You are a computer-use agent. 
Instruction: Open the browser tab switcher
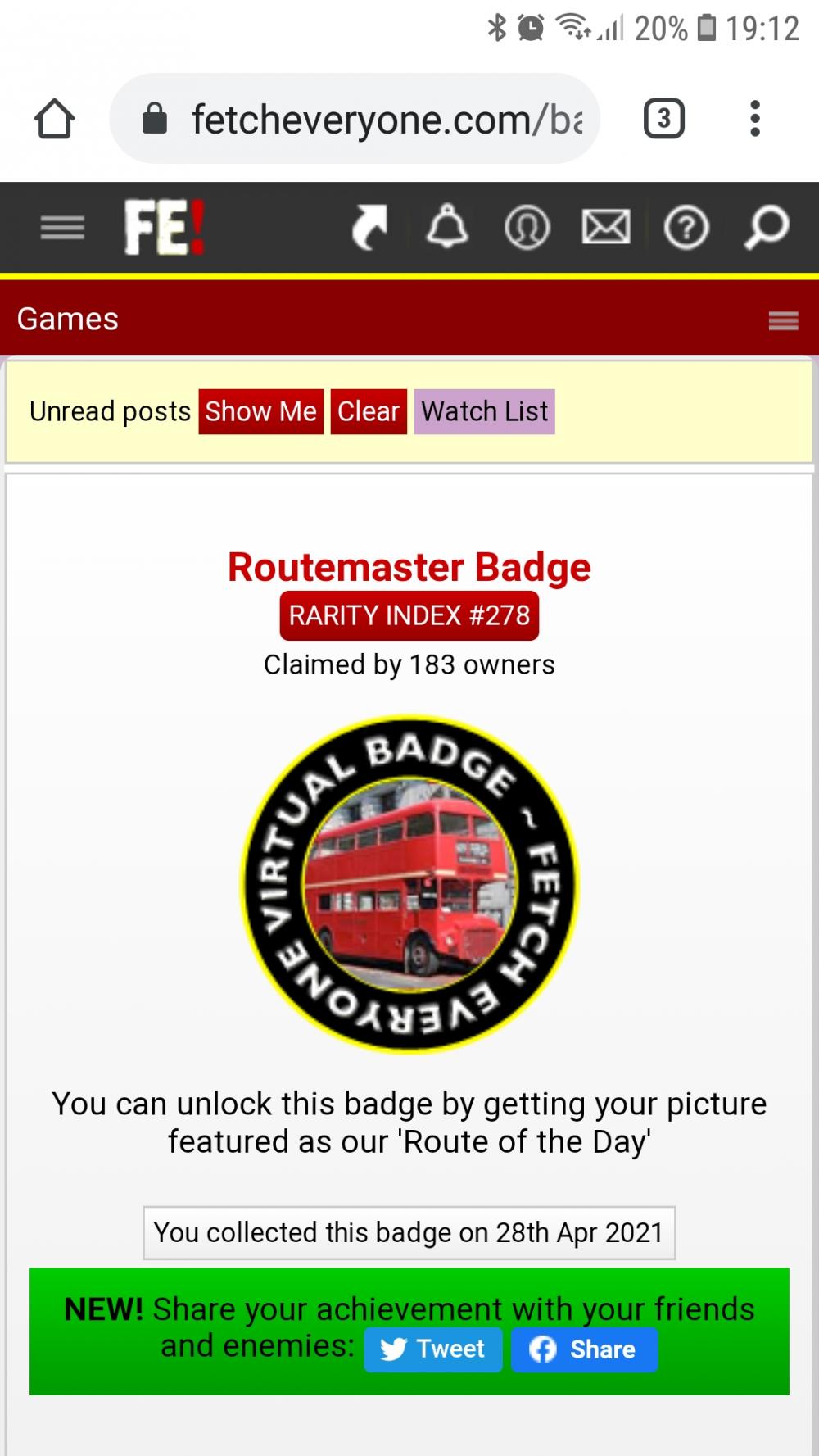click(x=663, y=120)
